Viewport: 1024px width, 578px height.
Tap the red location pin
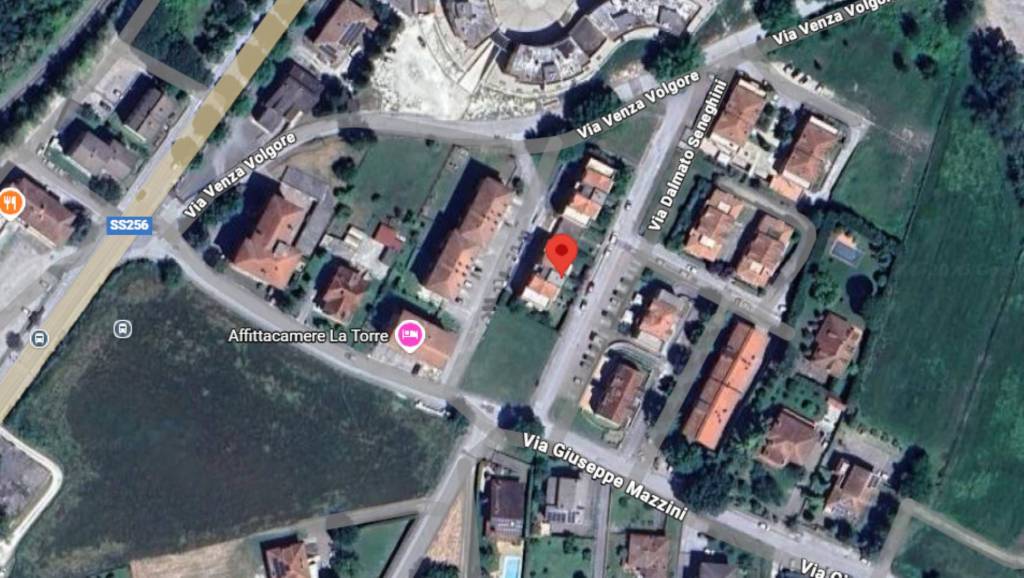tap(561, 252)
